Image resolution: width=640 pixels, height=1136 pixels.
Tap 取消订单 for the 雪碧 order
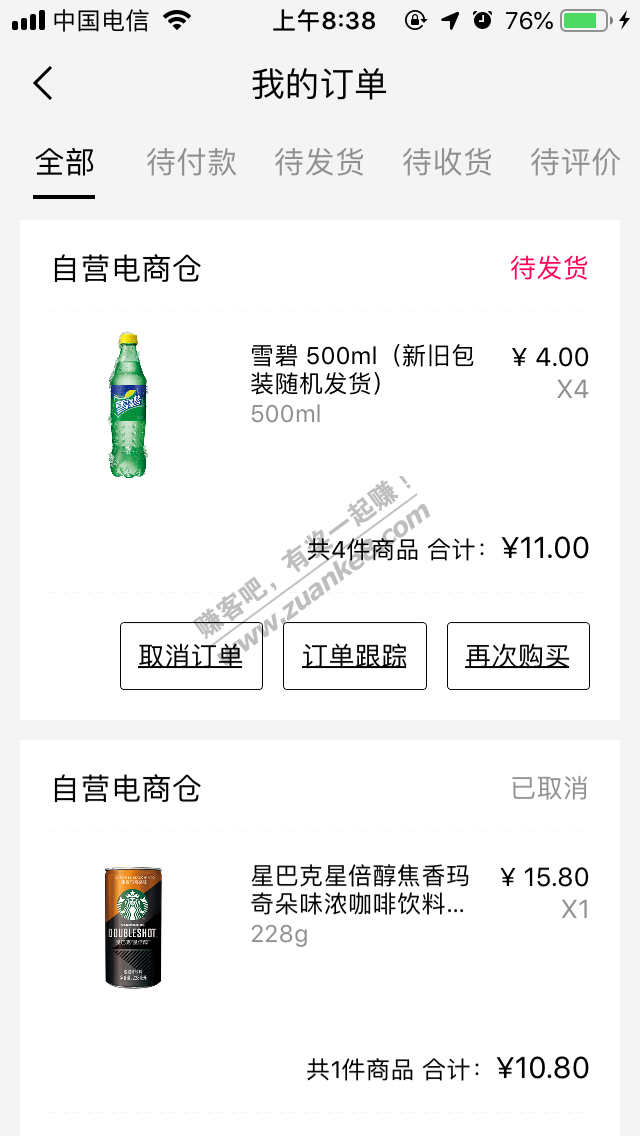click(x=191, y=656)
